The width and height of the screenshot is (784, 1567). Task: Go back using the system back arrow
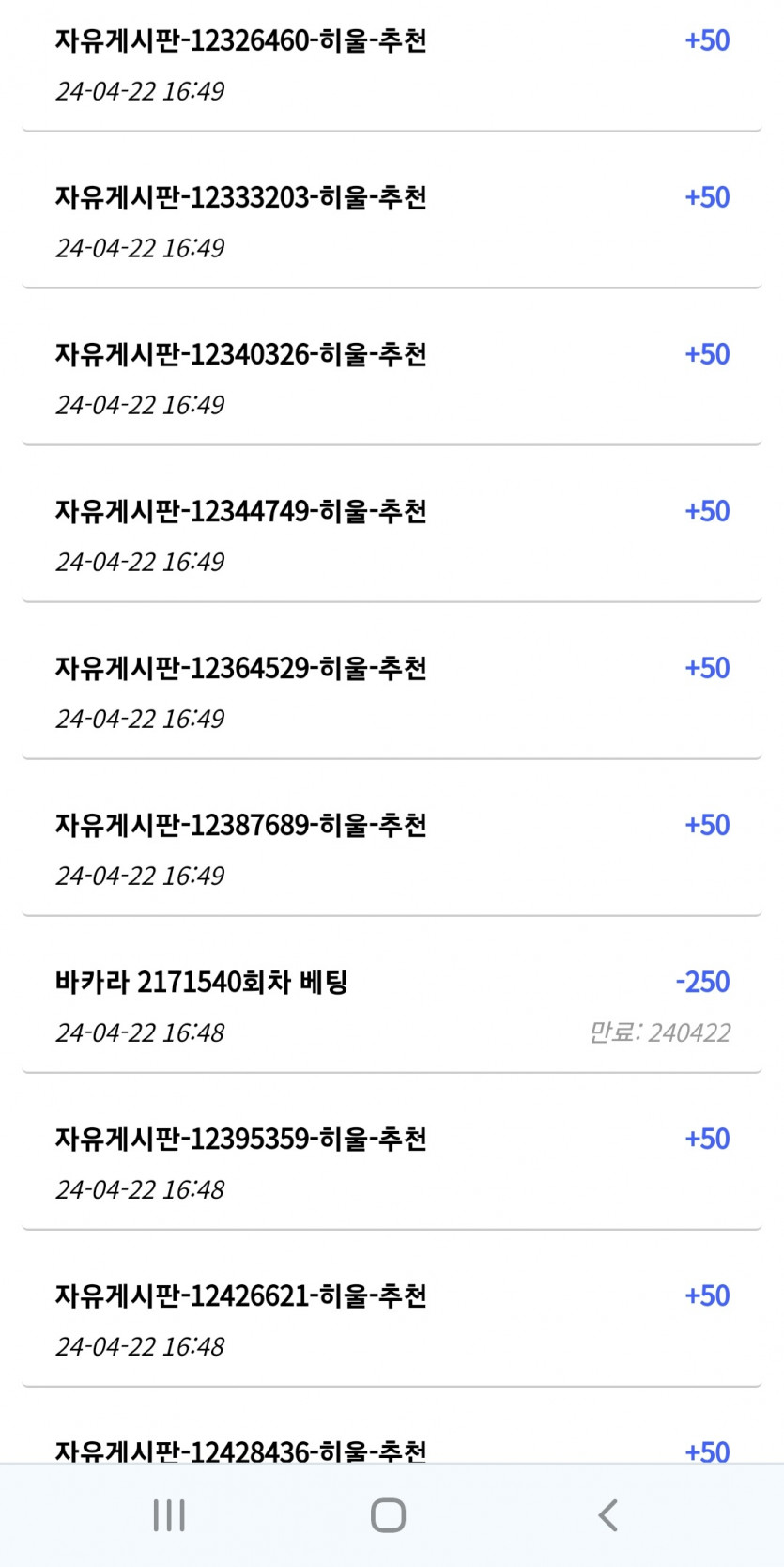[608, 1515]
